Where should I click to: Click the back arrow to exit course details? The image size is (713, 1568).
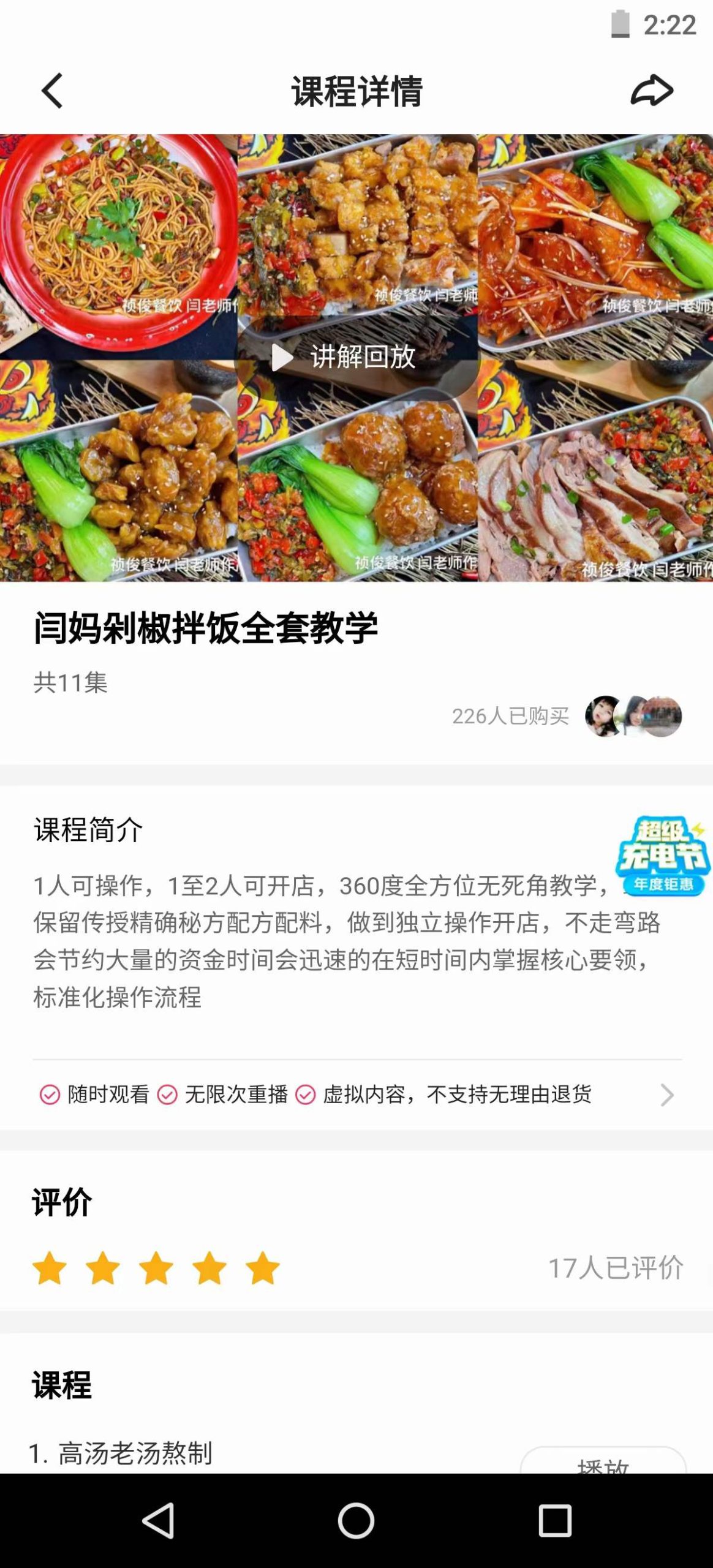pos(50,91)
